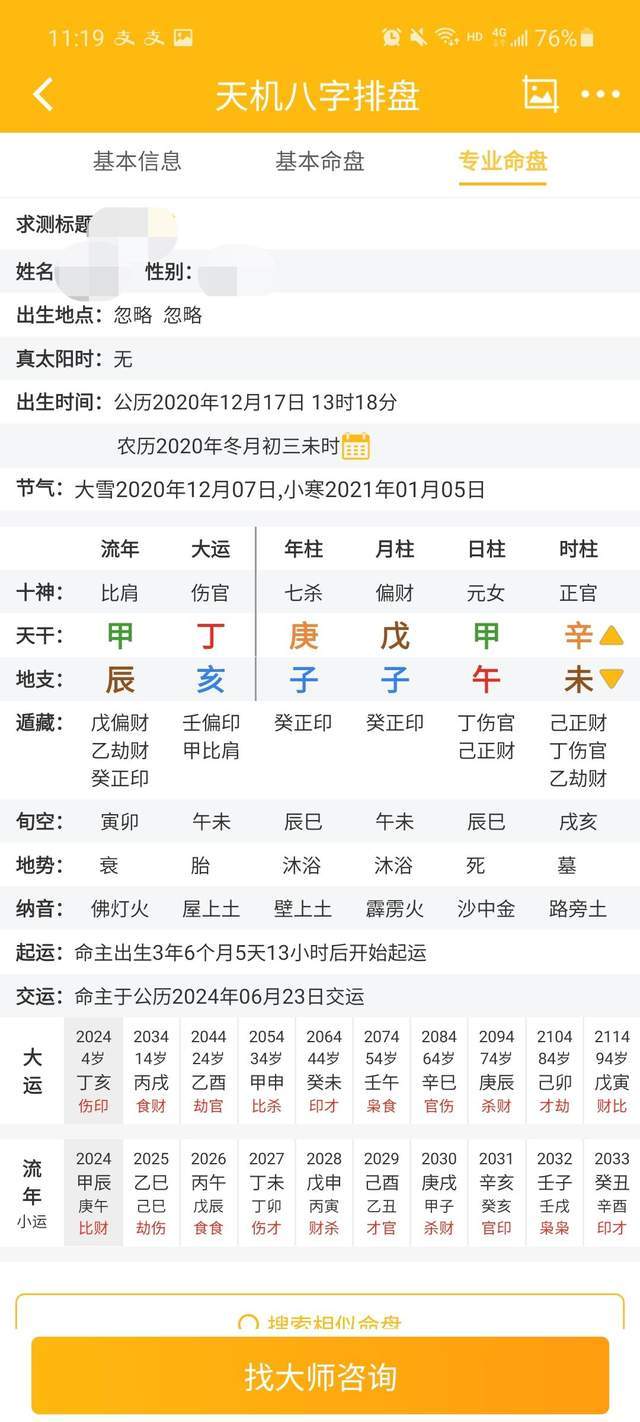Tap the orange up arrow next to 辛
The height and width of the screenshot is (1422, 640).
[x=611, y=635]
